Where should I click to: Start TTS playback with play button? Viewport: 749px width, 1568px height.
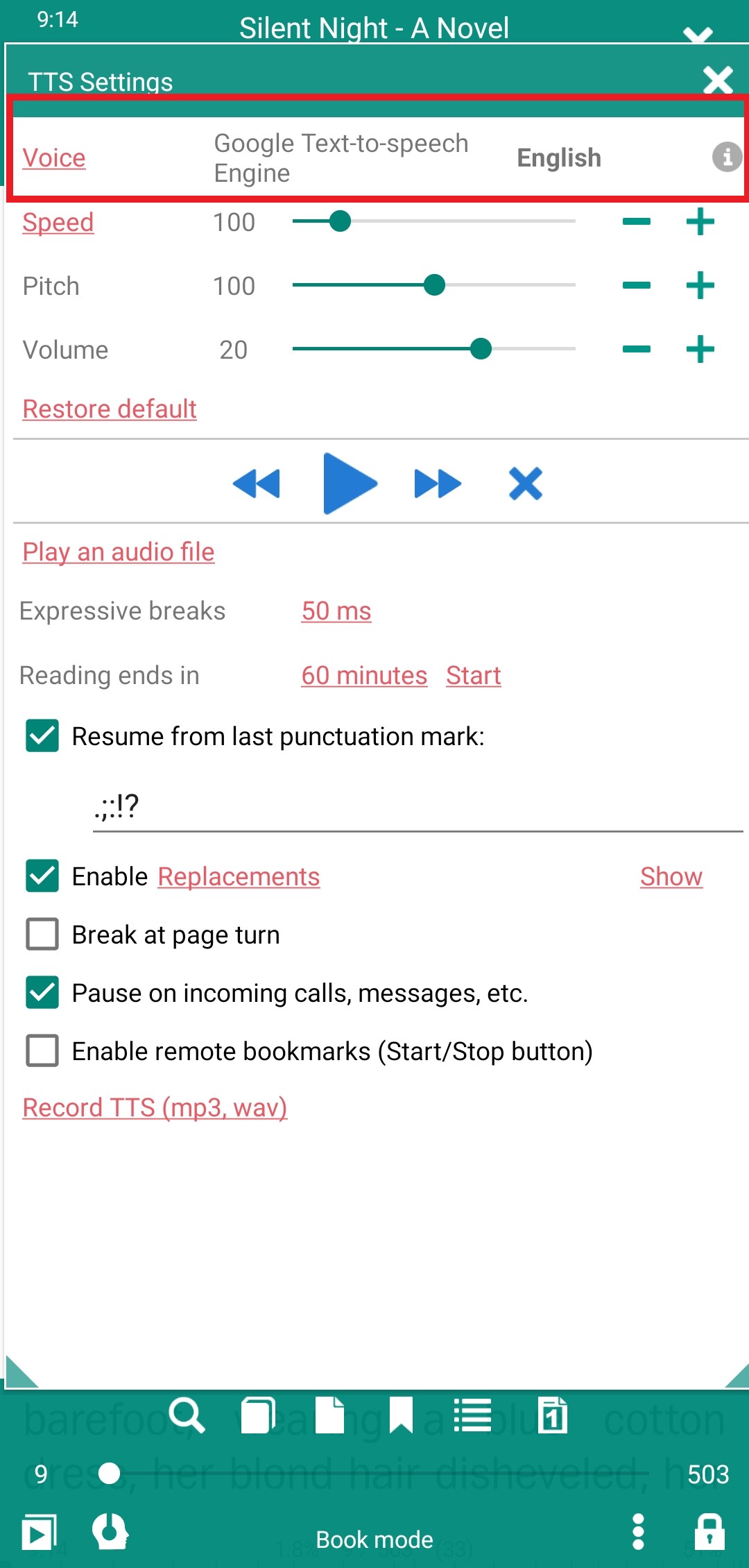click(349, 483)
